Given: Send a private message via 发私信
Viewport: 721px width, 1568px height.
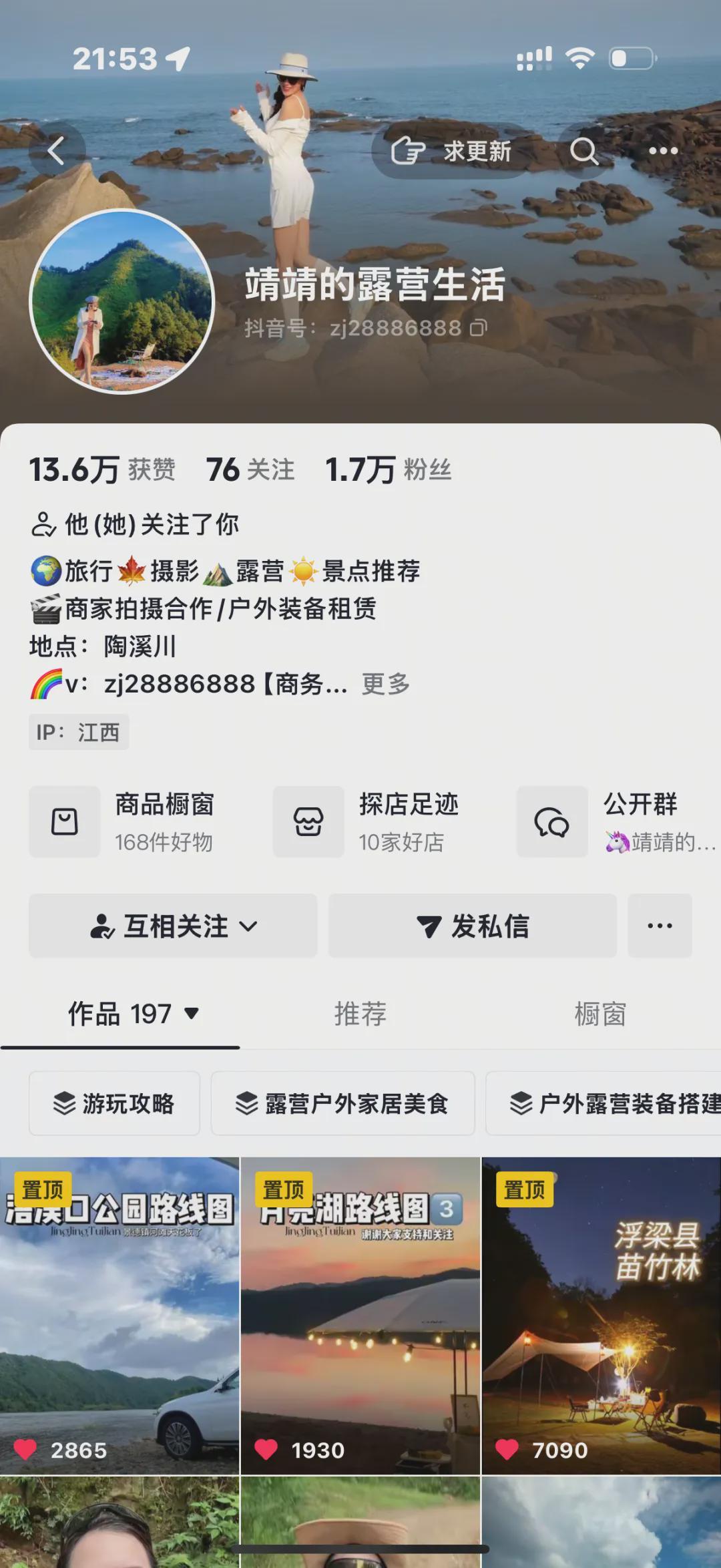Looking at the screenshot, I should pyautogui.click(x=473, y=926).
